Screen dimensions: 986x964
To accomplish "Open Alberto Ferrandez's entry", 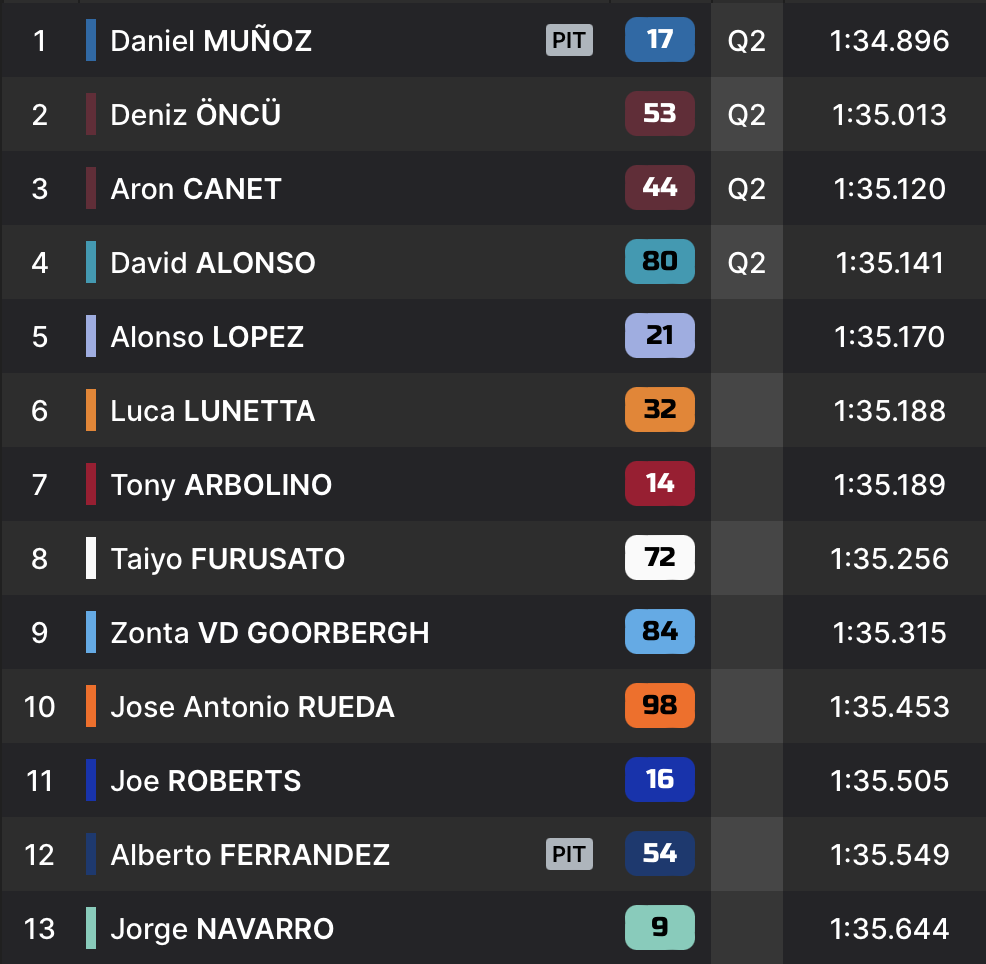I will tap(250, 855).
